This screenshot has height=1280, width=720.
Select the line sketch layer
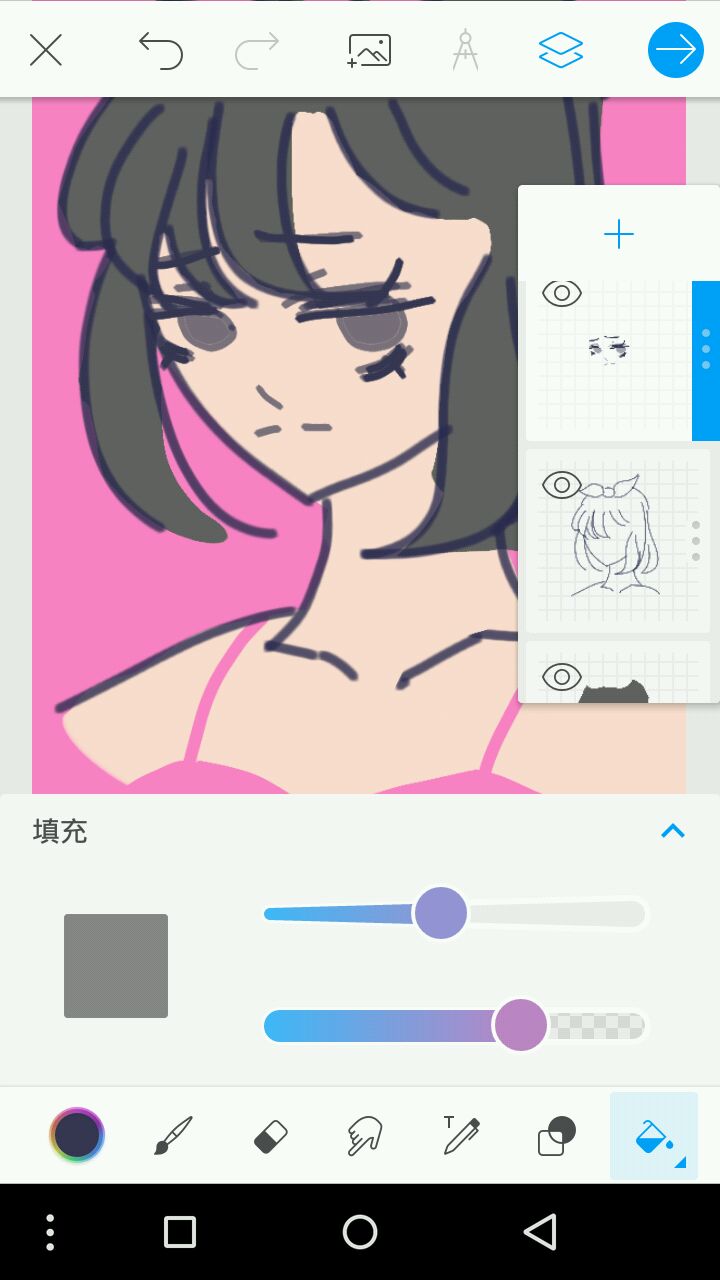(x=612, y=540)
